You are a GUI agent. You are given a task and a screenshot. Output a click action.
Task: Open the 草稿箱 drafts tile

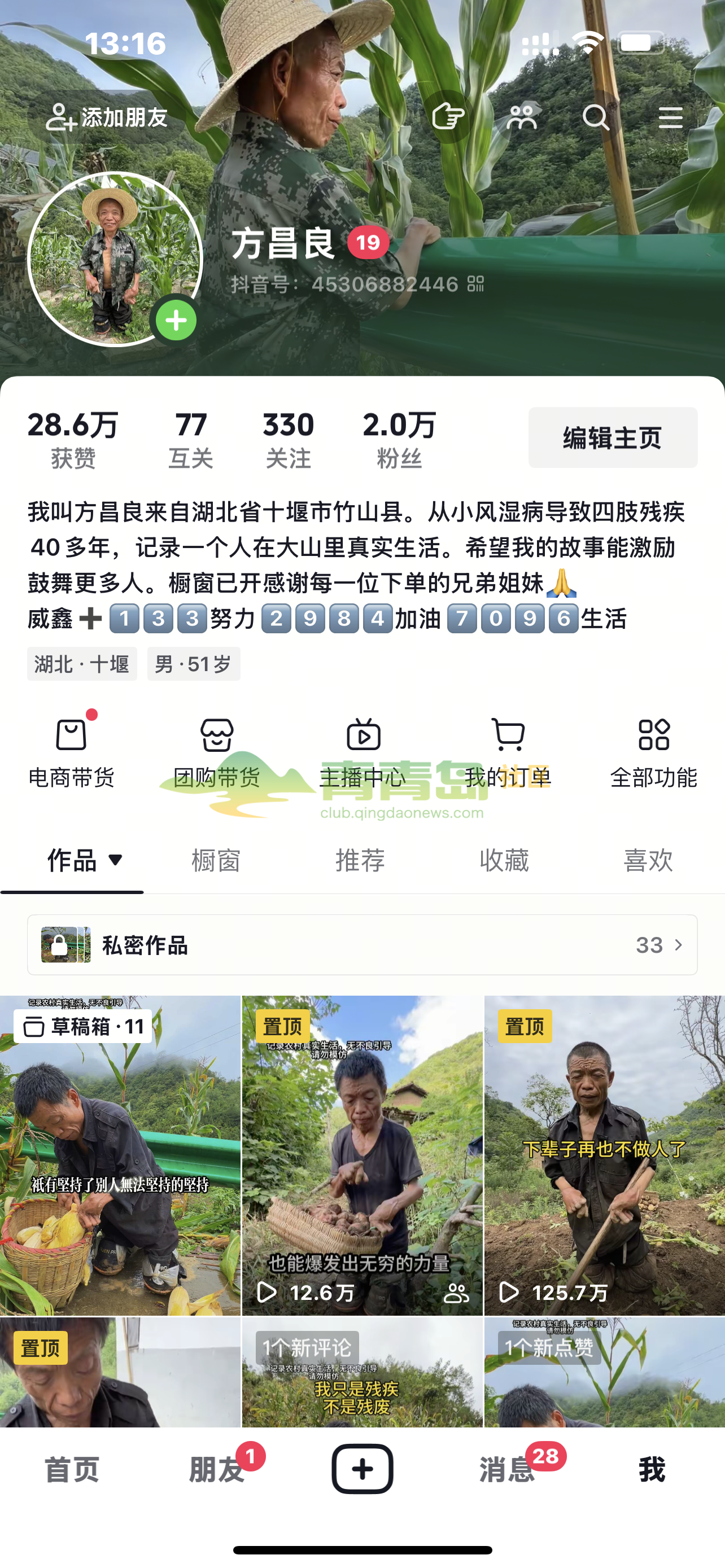click(x=120, y=1157)
